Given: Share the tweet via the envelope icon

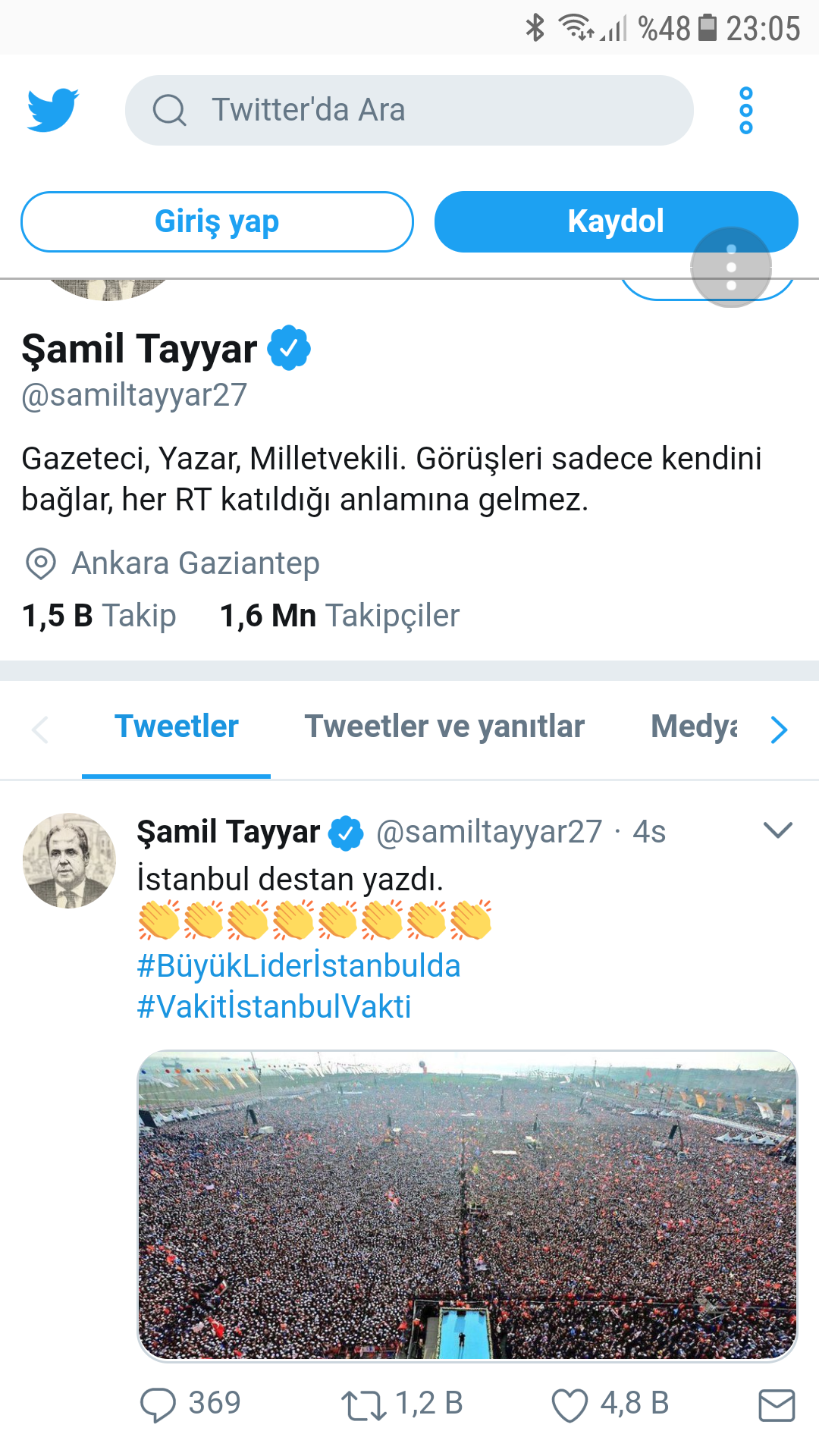Looking at the screenshot, I should [777, 1405].
